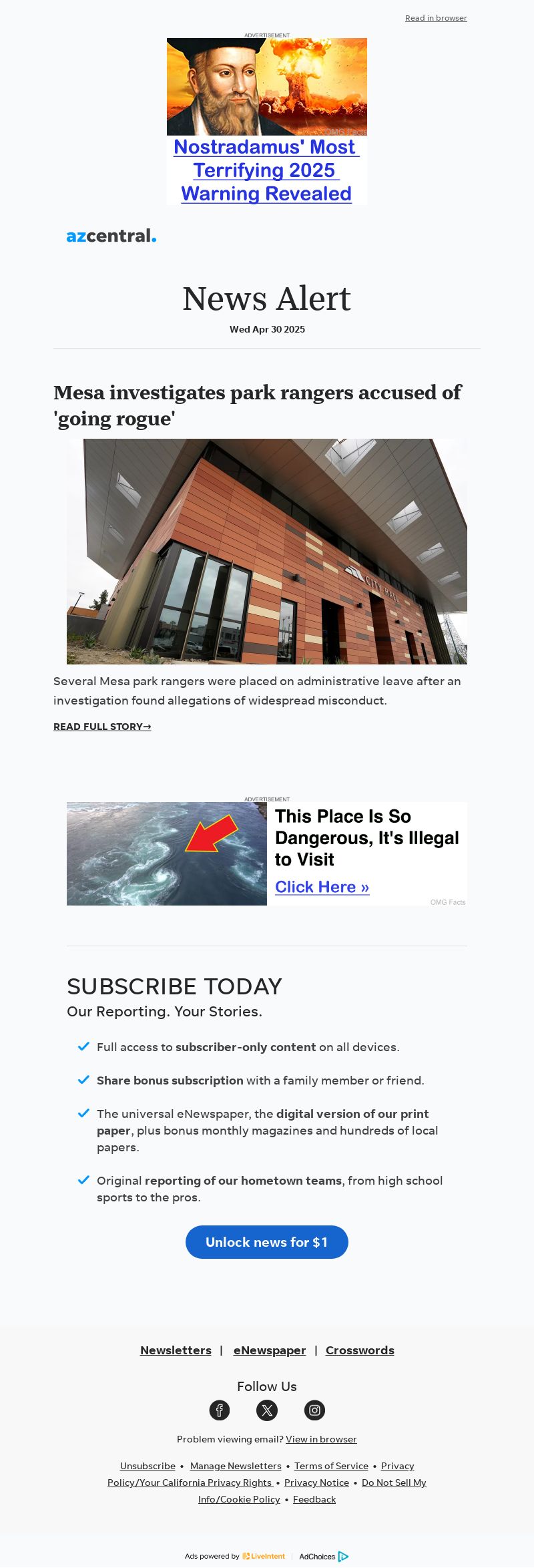Tap Unlock news for $1 button
The image size is (534, 1568).
[x=267, y=1242]
